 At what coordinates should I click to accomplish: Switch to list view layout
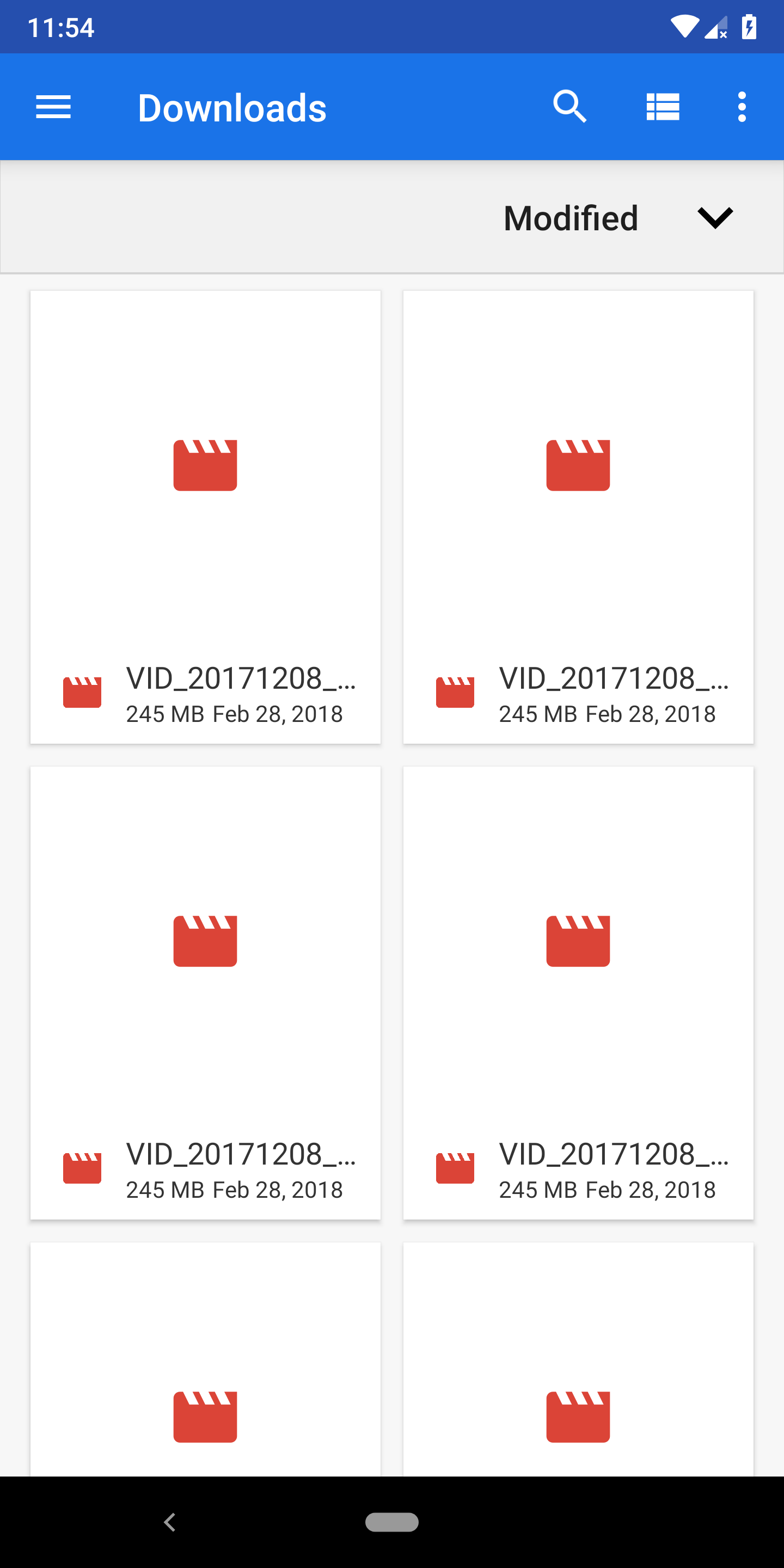click(x=663, y=107)
